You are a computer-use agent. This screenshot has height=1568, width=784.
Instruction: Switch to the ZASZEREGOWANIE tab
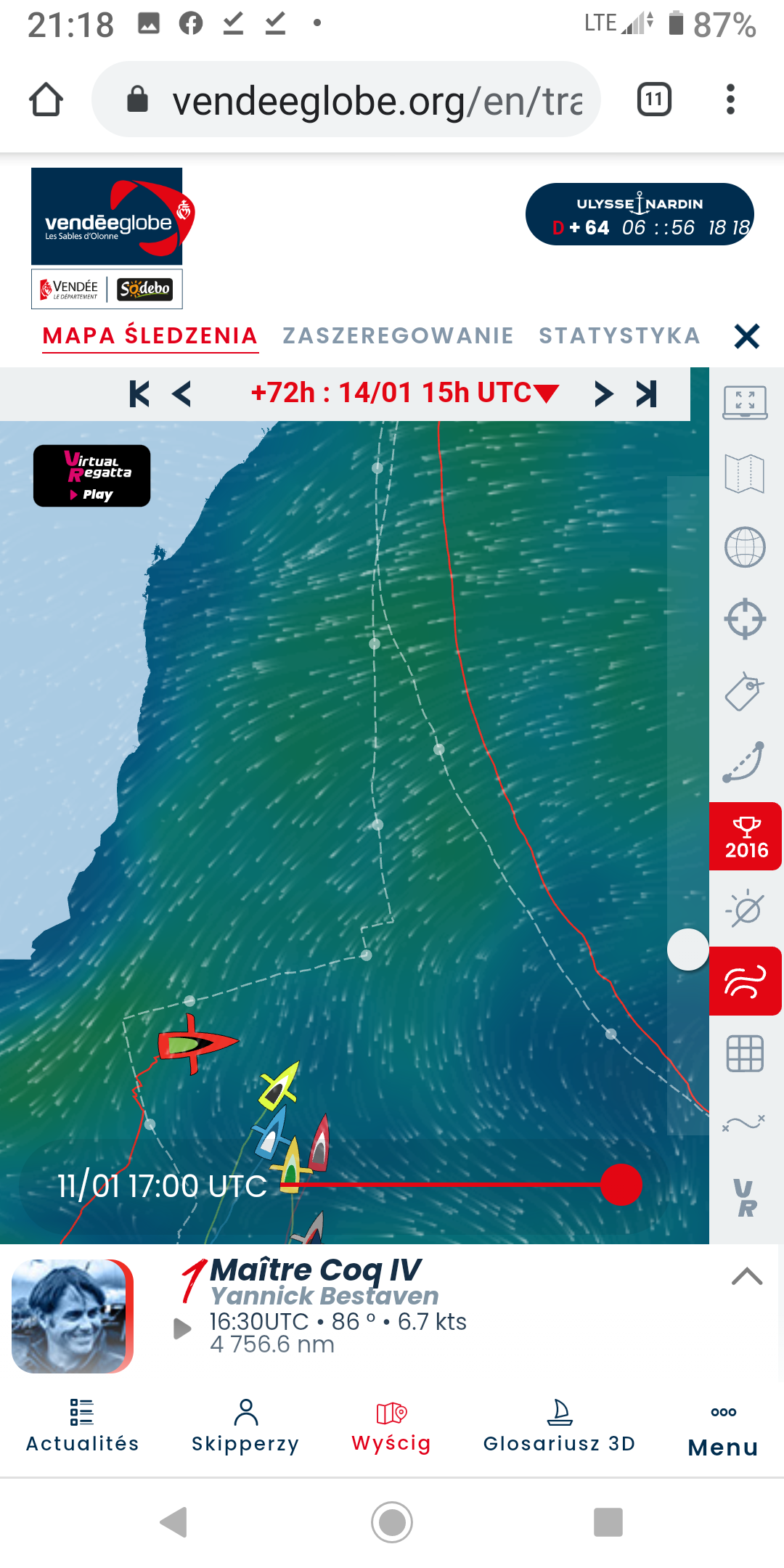[398, 335]
